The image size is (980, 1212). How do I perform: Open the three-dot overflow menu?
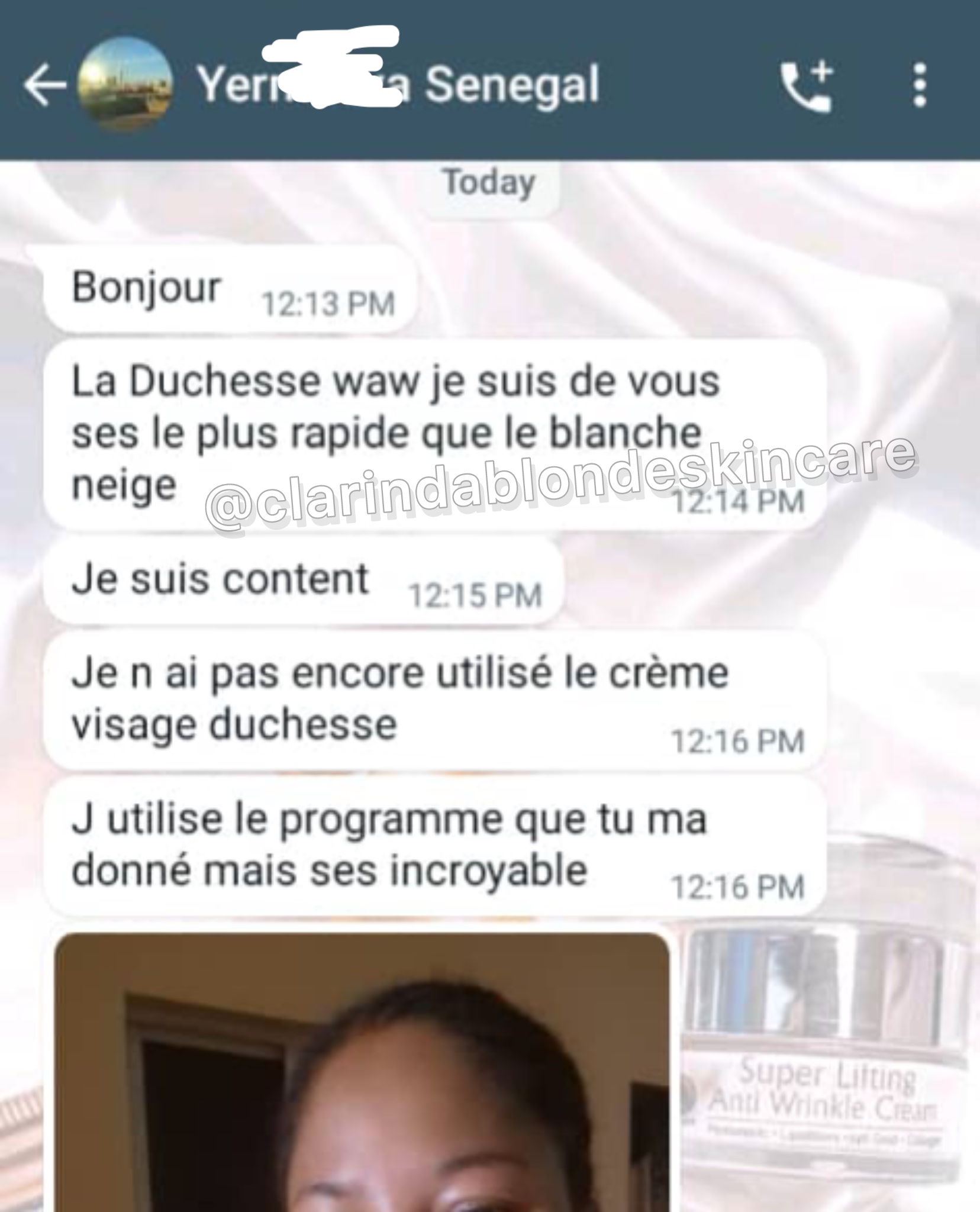pyautogui.click(x=919, y=86)
